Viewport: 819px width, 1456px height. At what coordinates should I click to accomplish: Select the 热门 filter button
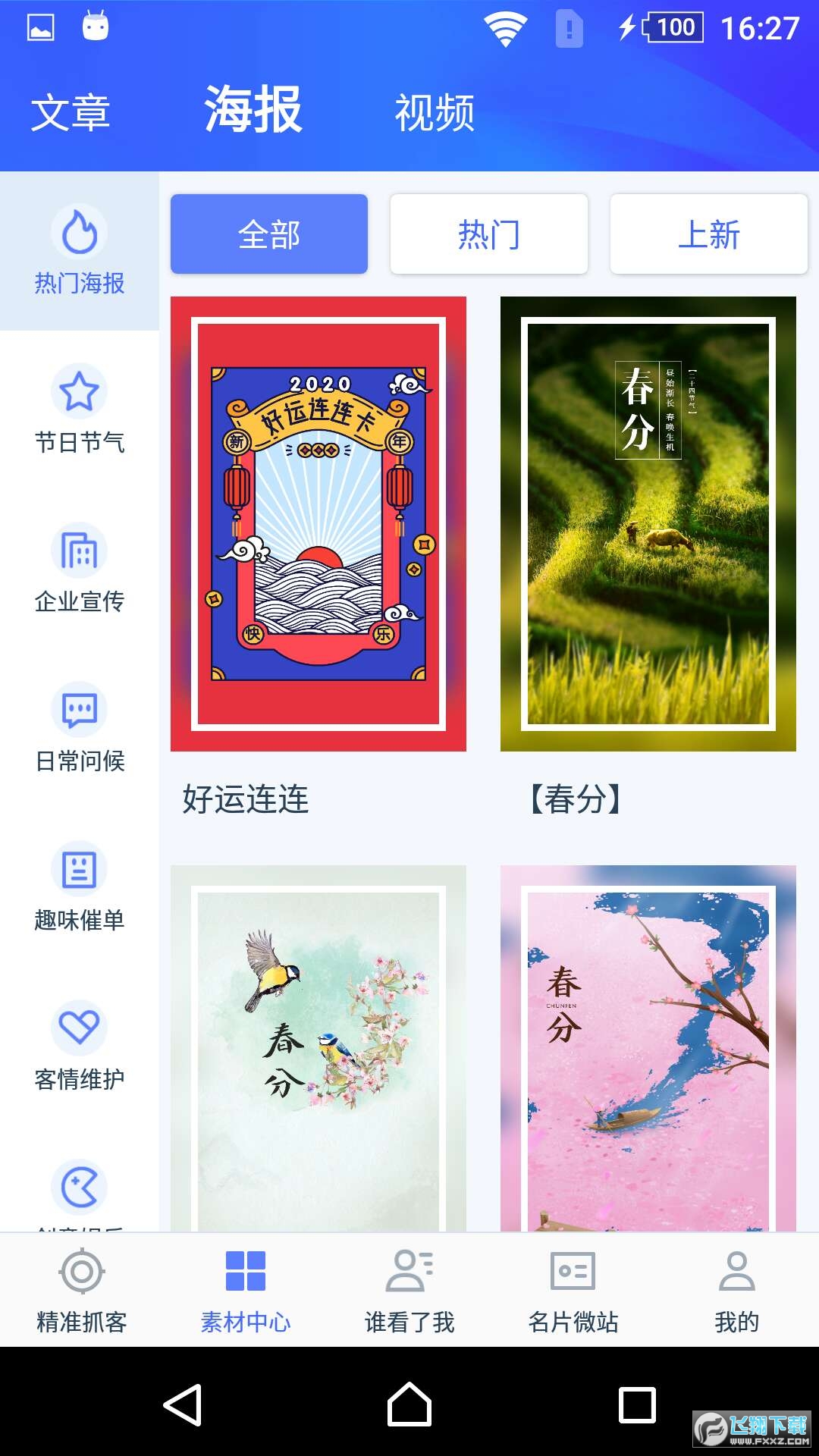click(x=489, y=234)
